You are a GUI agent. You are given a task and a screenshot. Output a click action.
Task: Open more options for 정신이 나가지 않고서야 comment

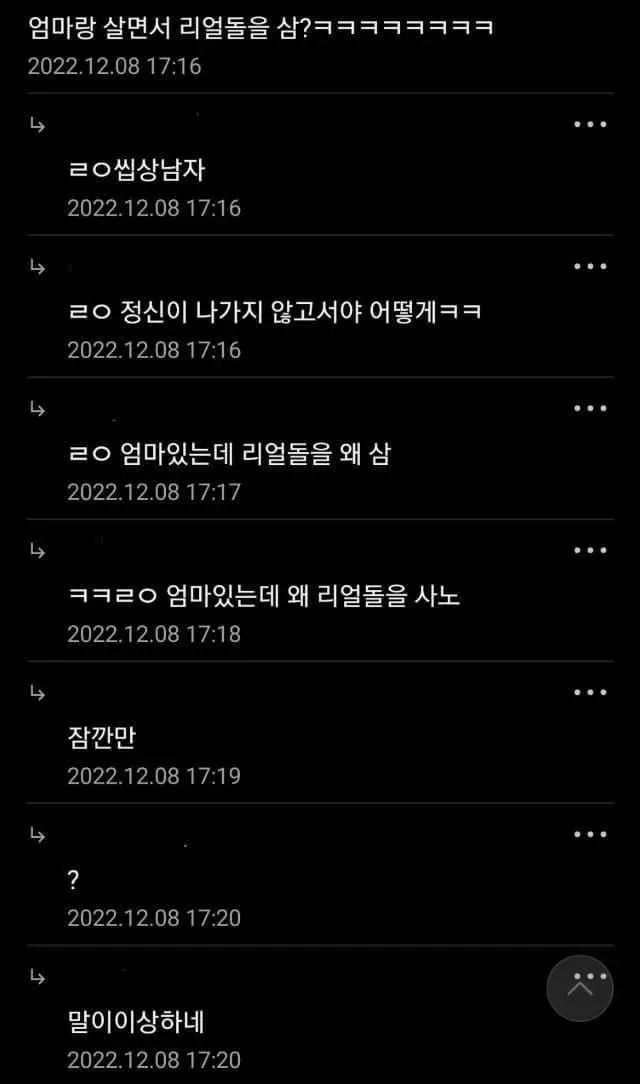click(x=590, y=267)
